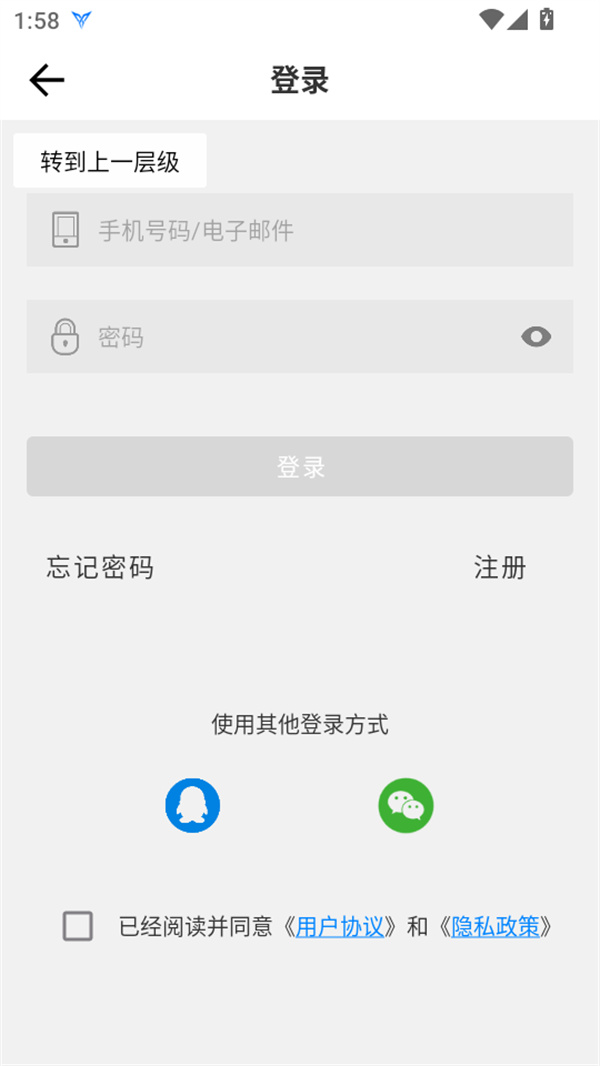
Task: Open 忘记密码 to reset password
Action: tap(100, 568)
